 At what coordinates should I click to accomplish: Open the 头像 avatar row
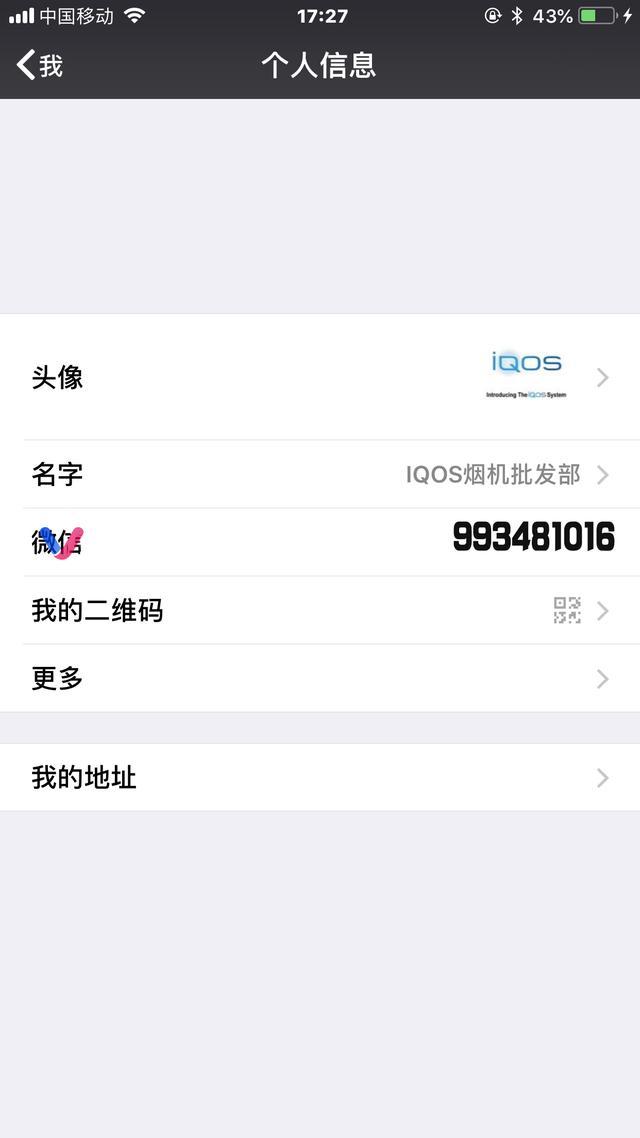[x=320, y=377]
